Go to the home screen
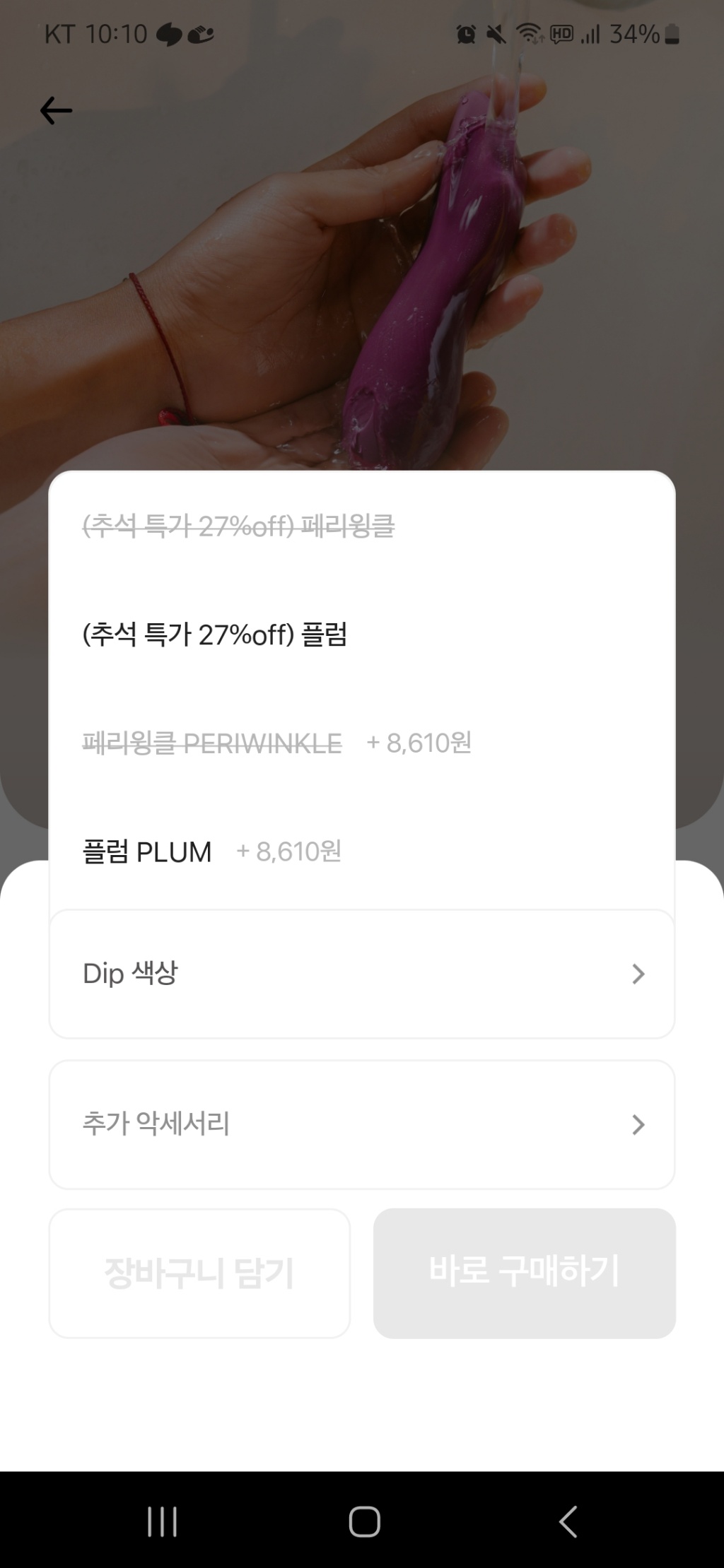724x1568 pixels. pos(364,1521)
